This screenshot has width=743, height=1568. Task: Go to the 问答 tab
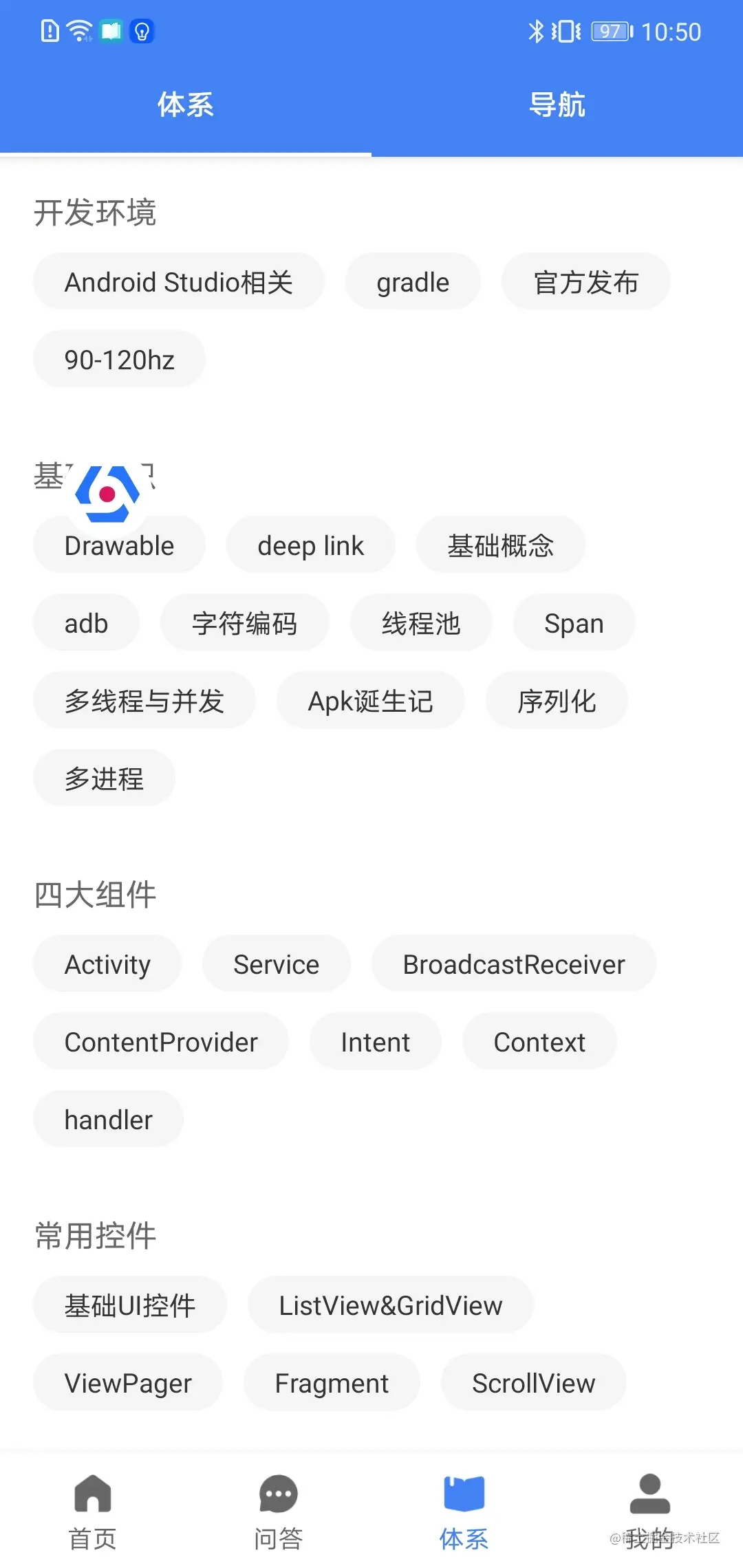pos(278,1511)
